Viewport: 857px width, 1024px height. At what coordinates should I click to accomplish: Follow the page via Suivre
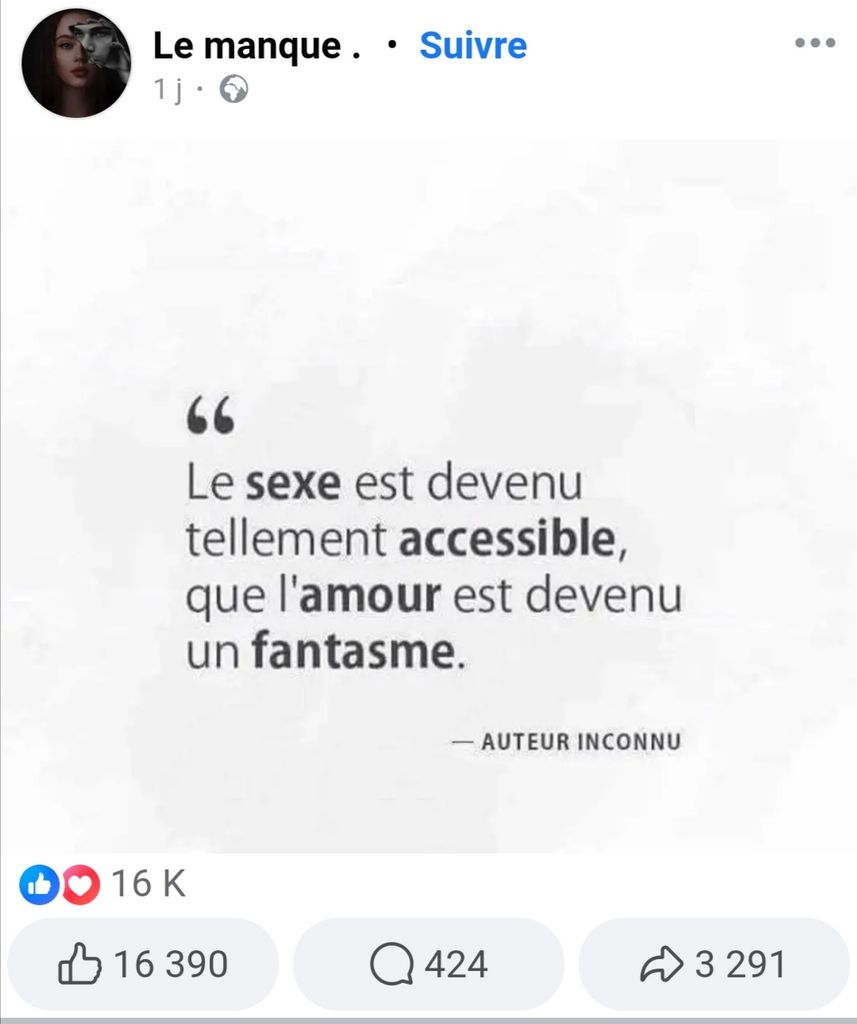tap(472, 45)
